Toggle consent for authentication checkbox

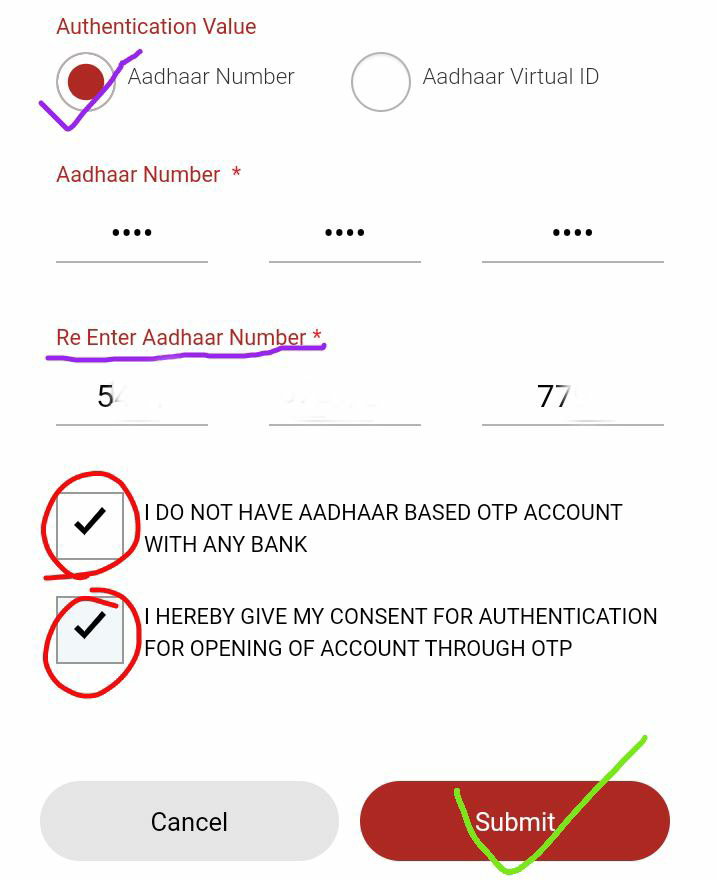pos(90,630)
